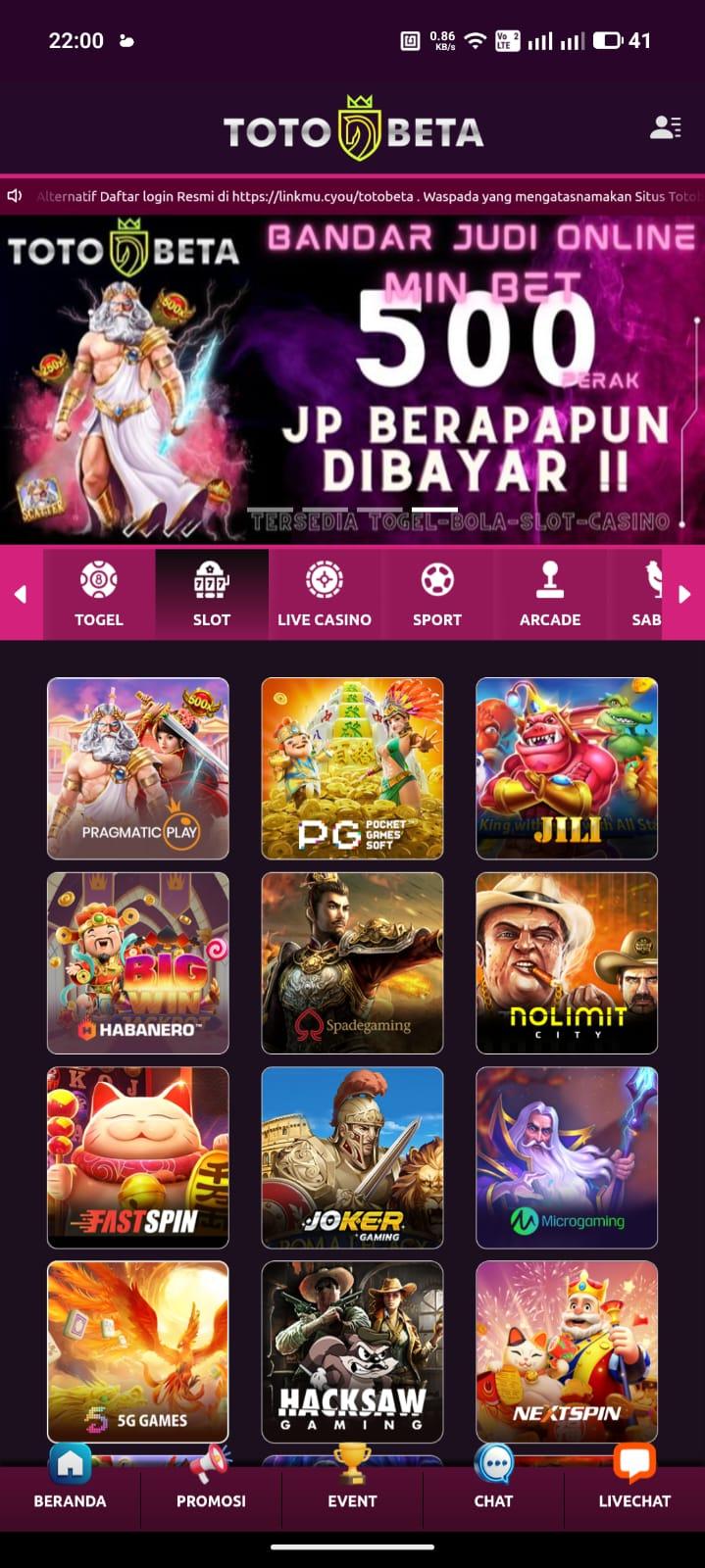Tap the left arrow in category bar
The image size is (705, 1568).
pos(20,594)
